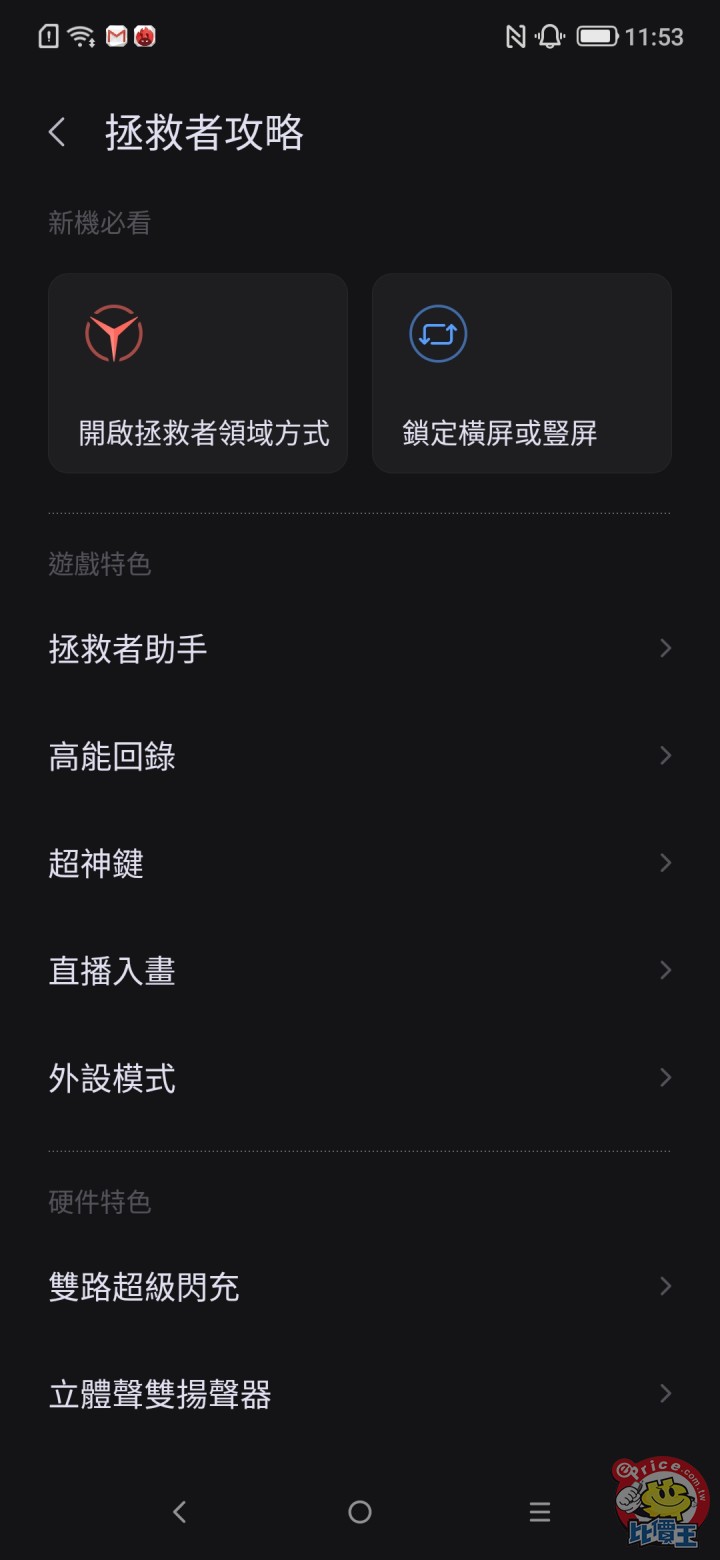
Task: Enable 外設模式 setting
Action: [360, 1078]
